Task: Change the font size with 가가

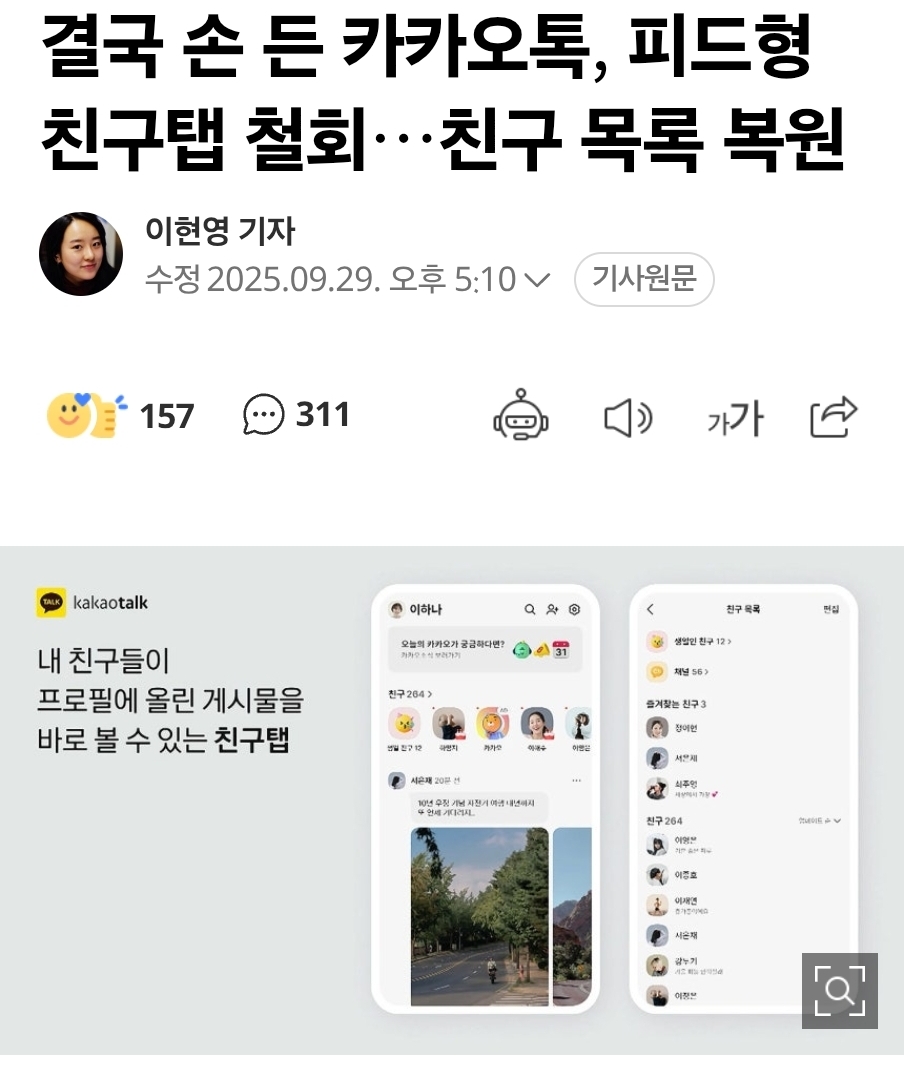Action: [734, 418]
